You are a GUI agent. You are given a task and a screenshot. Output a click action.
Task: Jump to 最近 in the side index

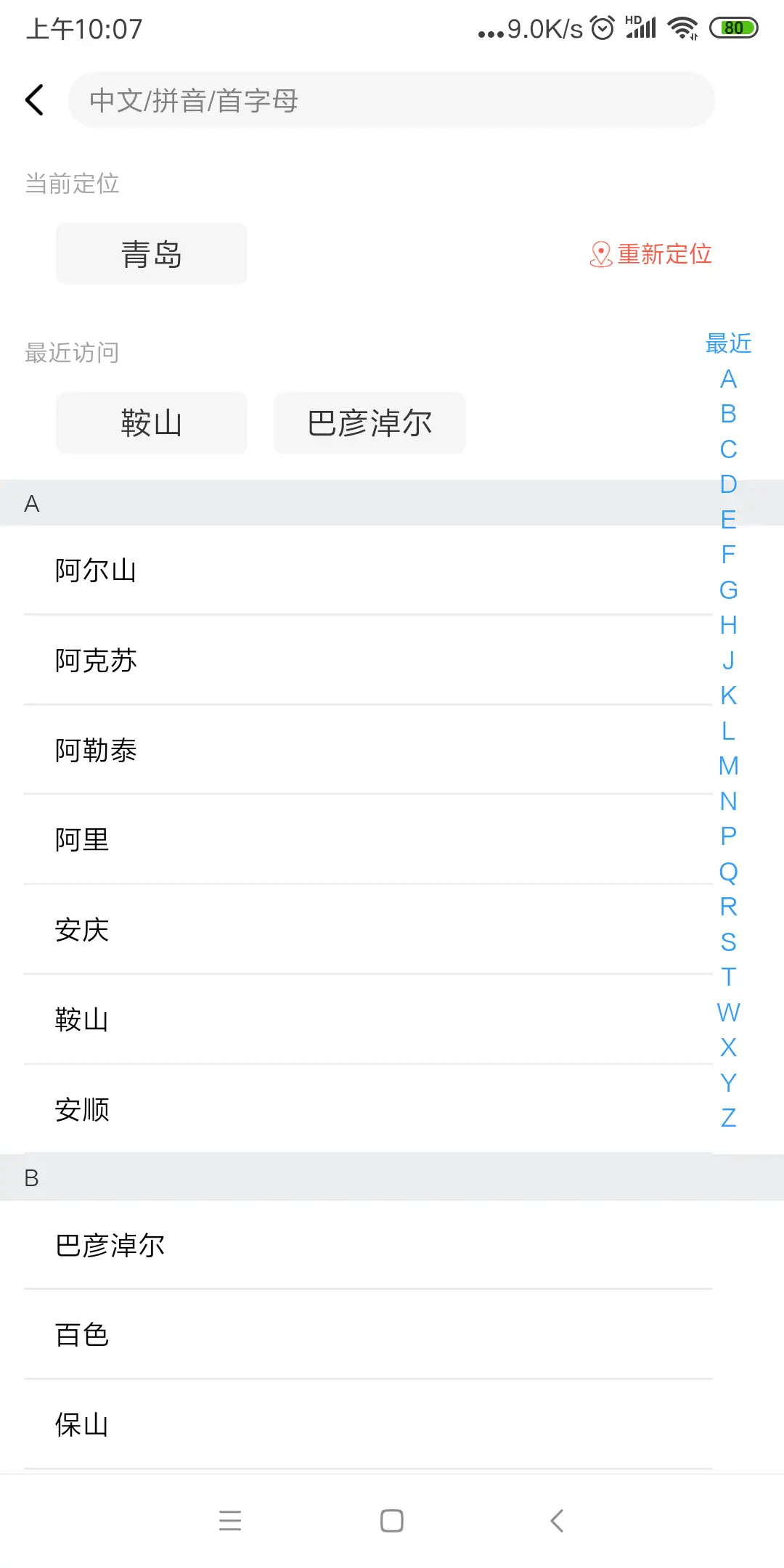point(729,343)
